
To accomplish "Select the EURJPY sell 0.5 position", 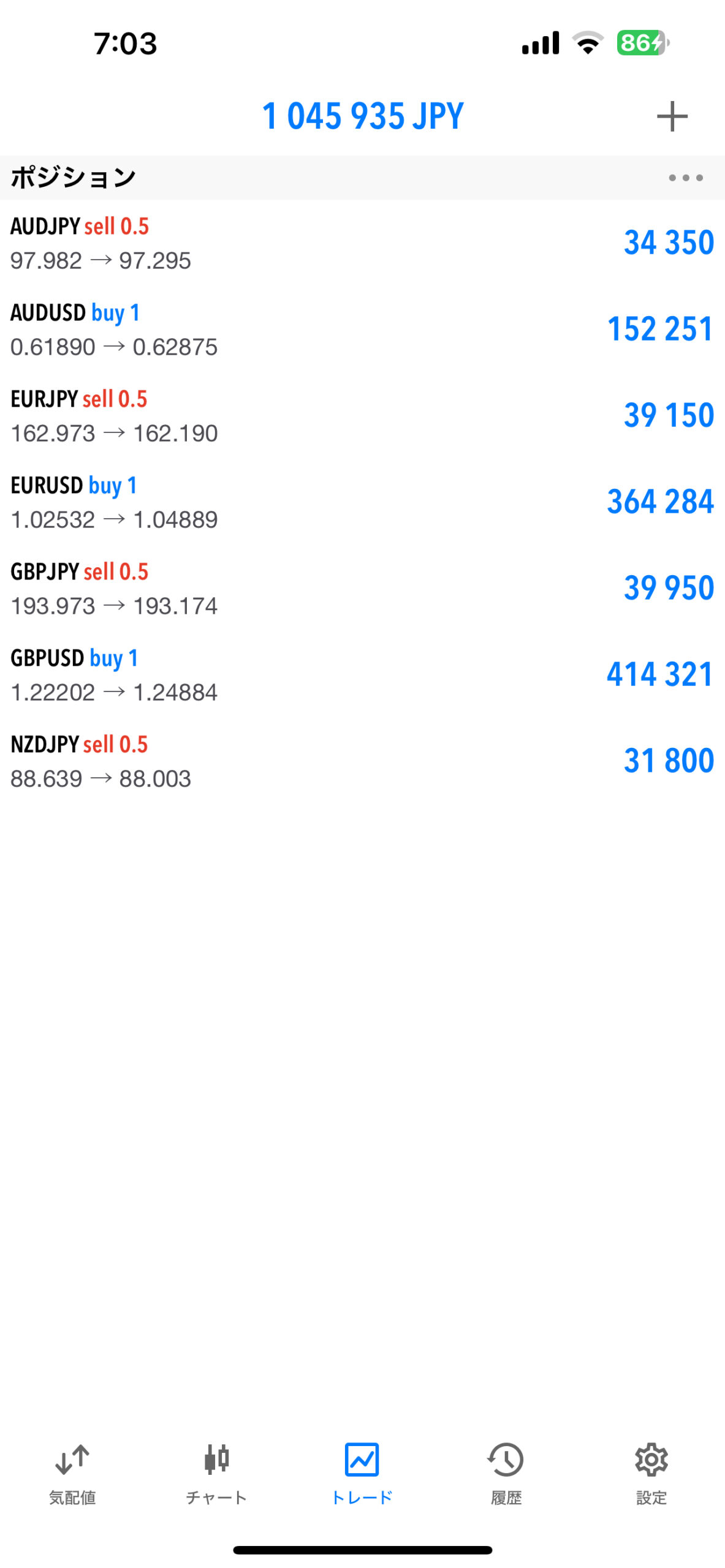I will [362, 416].
